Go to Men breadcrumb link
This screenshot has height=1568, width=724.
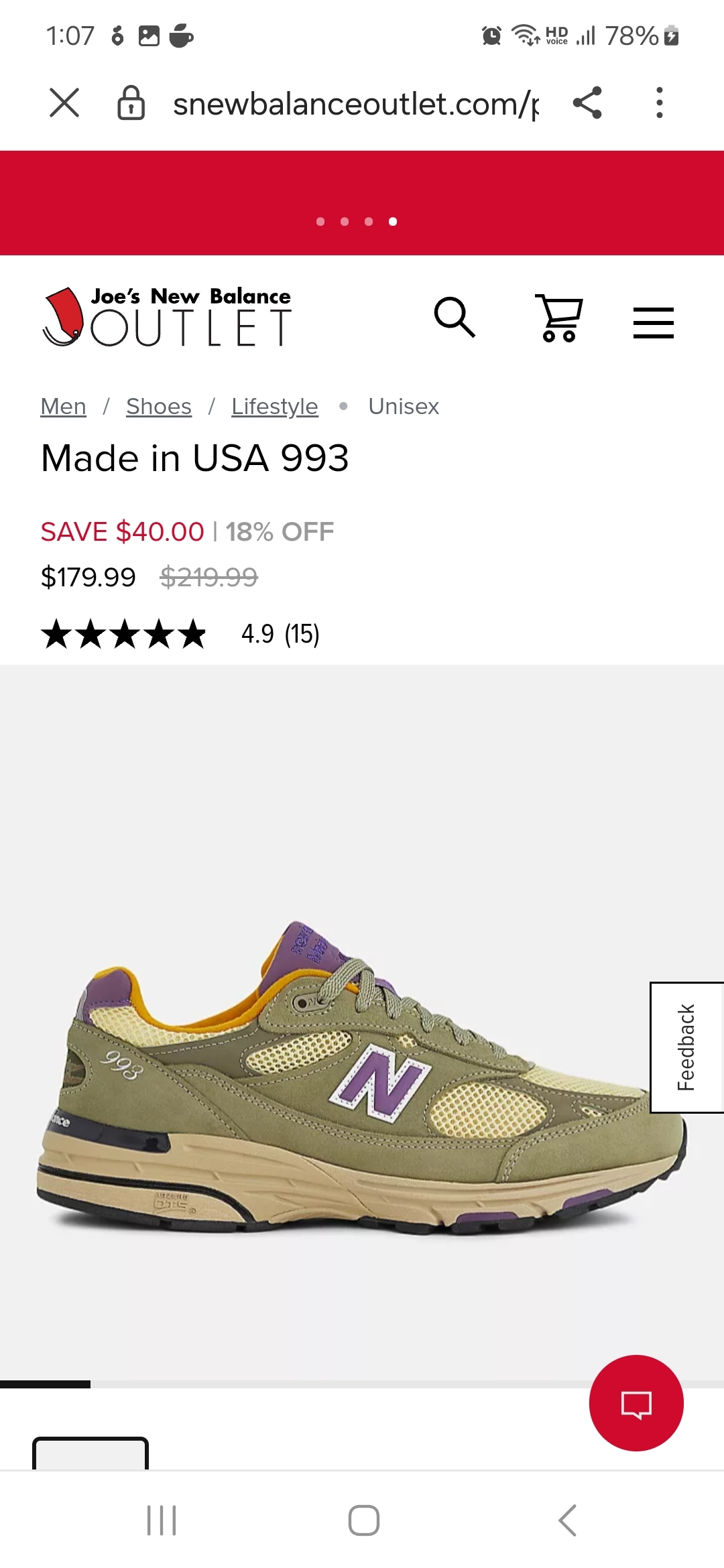[x=64, y=407]
